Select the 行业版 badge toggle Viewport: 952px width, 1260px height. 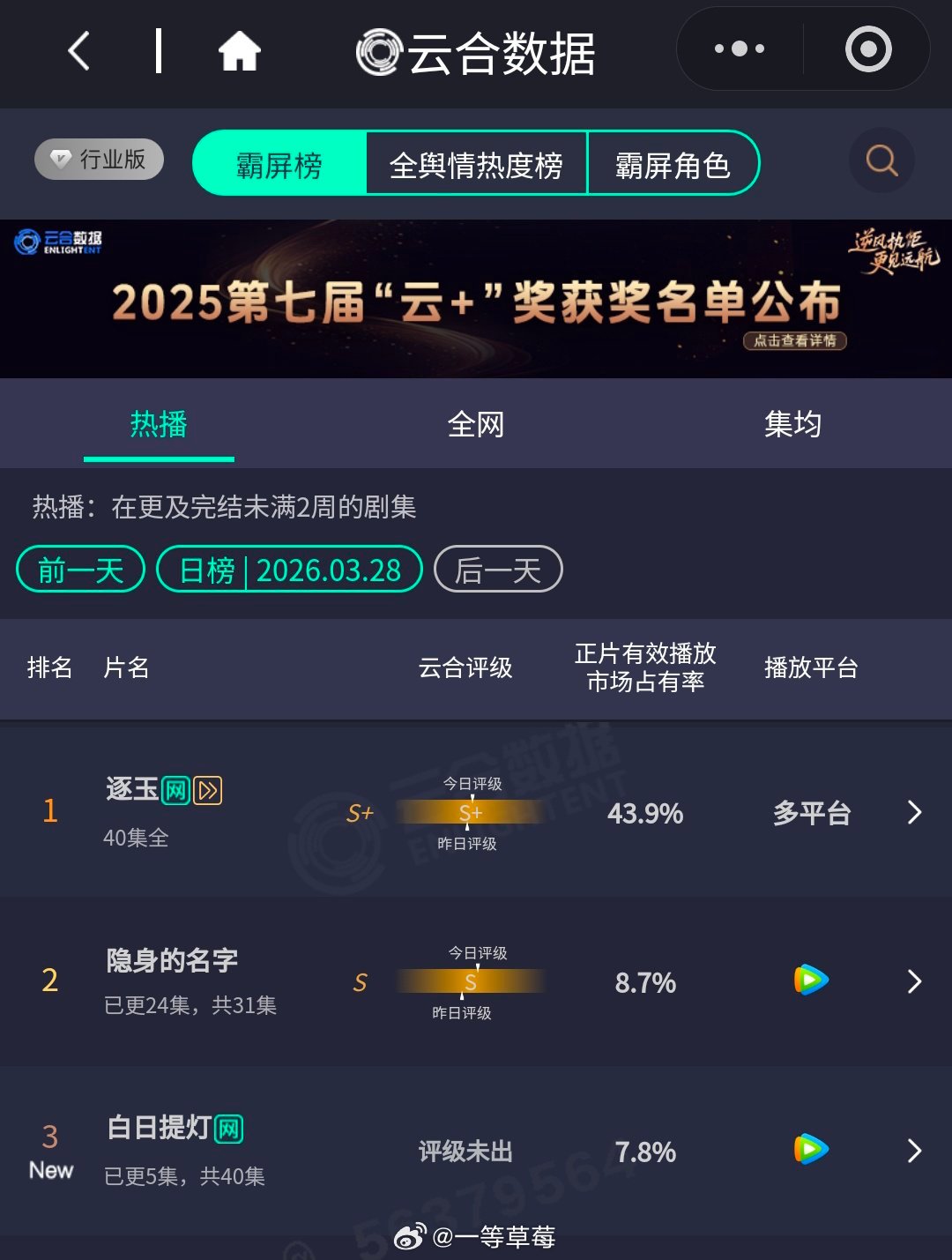tap(98, 160)
